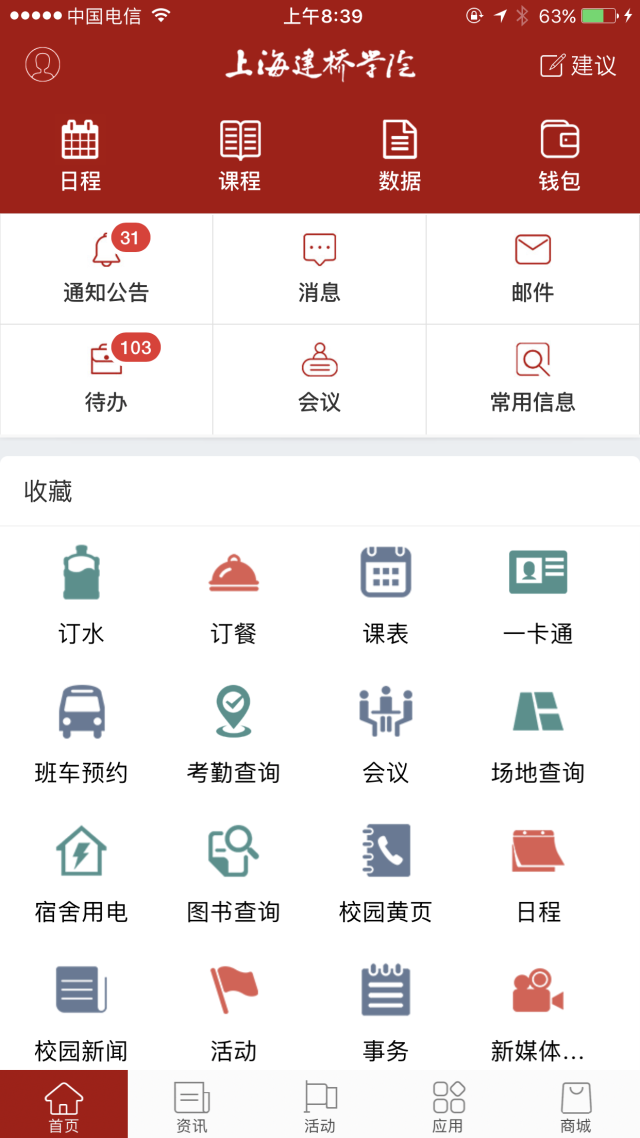
Task: Open 日程 in the top toolbar
Action: pyautogui.click(x=80, y=155)
